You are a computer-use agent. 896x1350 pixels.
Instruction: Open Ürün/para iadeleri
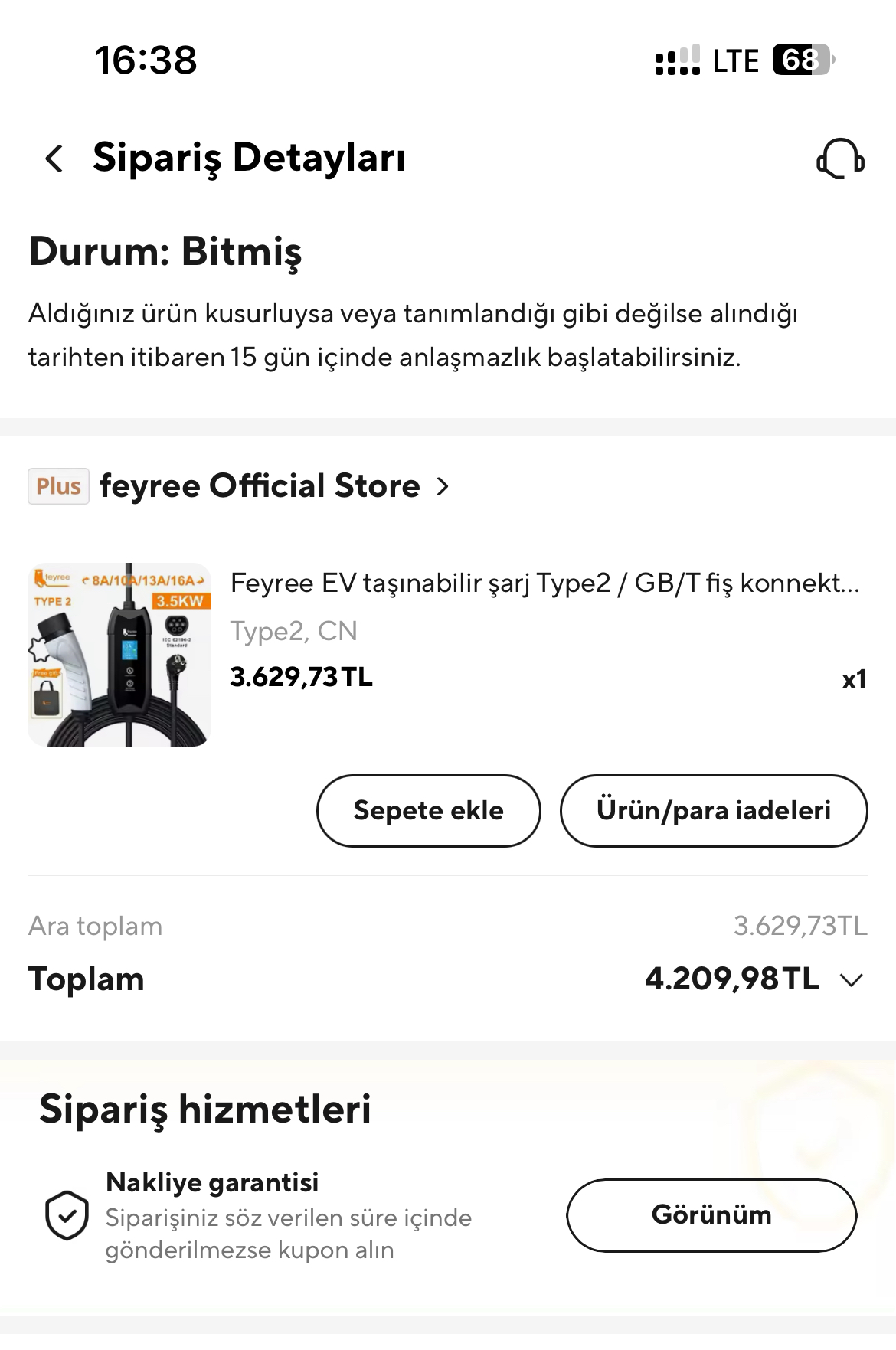pos(713,811)
